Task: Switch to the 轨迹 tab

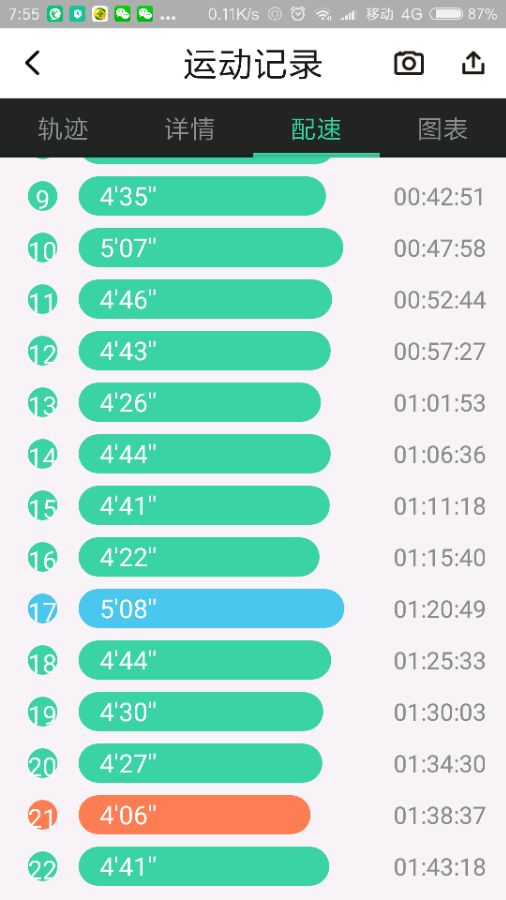Action: pos(63,129)
